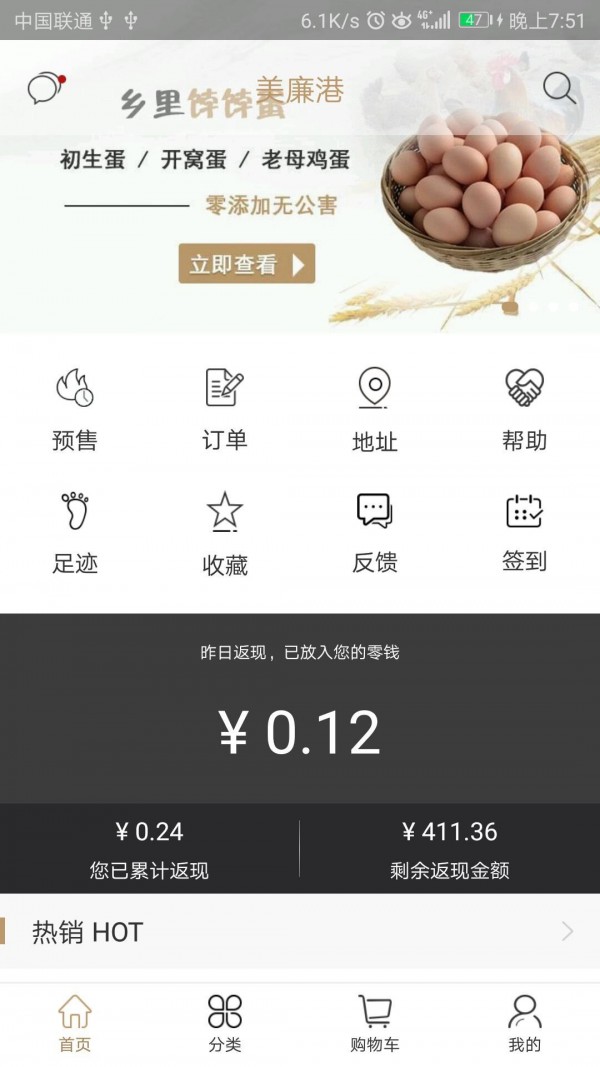Open 订单 orders
Screen dimensions: 600x1067
225,409
